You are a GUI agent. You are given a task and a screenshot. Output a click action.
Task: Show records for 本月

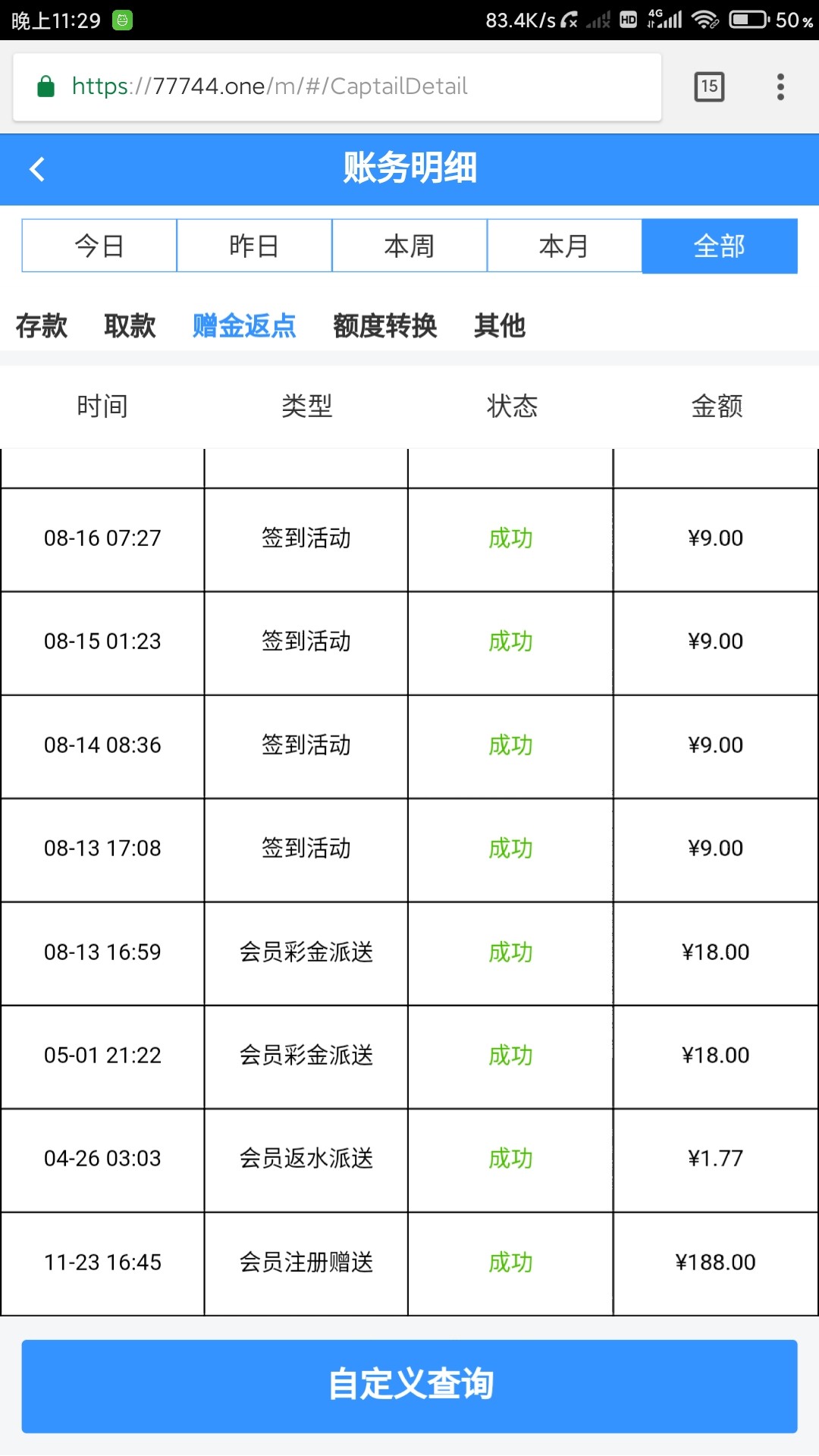(564, 246)
